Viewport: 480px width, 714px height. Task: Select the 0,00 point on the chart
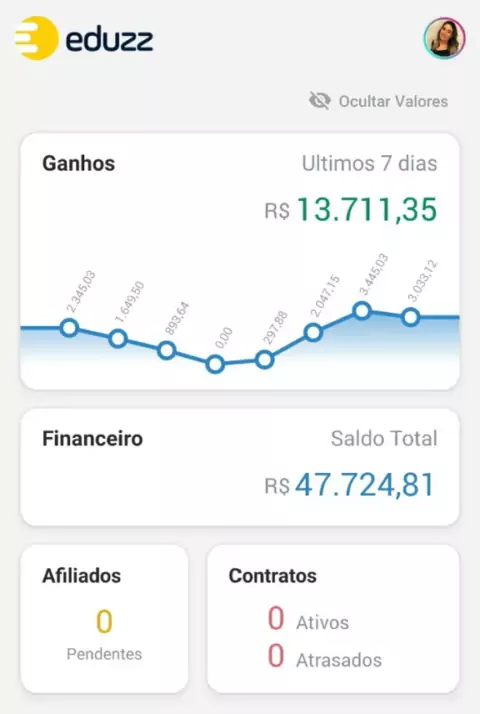pyautogui.click(x=215, y=364)
